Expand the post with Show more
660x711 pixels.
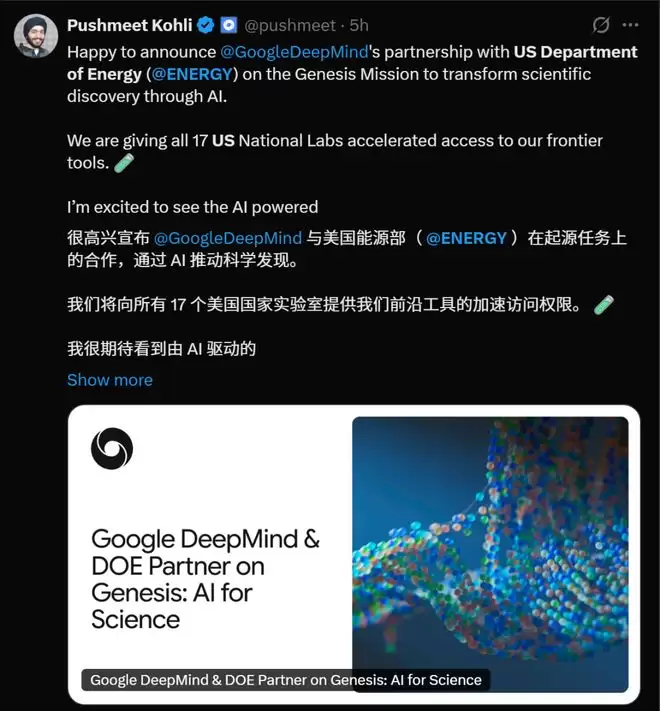point(110,380)
